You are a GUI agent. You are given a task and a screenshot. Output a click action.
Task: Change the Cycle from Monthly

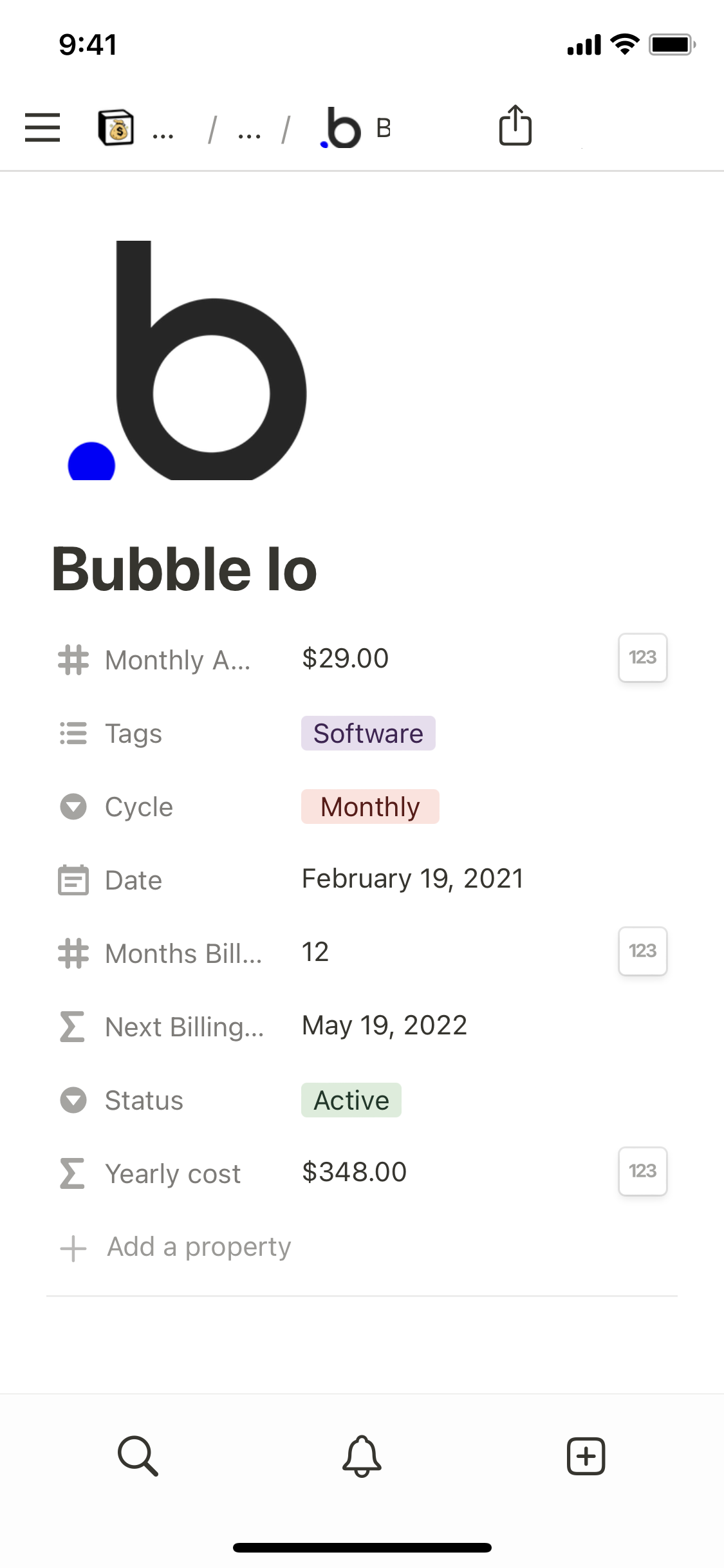tap(370, 807)
